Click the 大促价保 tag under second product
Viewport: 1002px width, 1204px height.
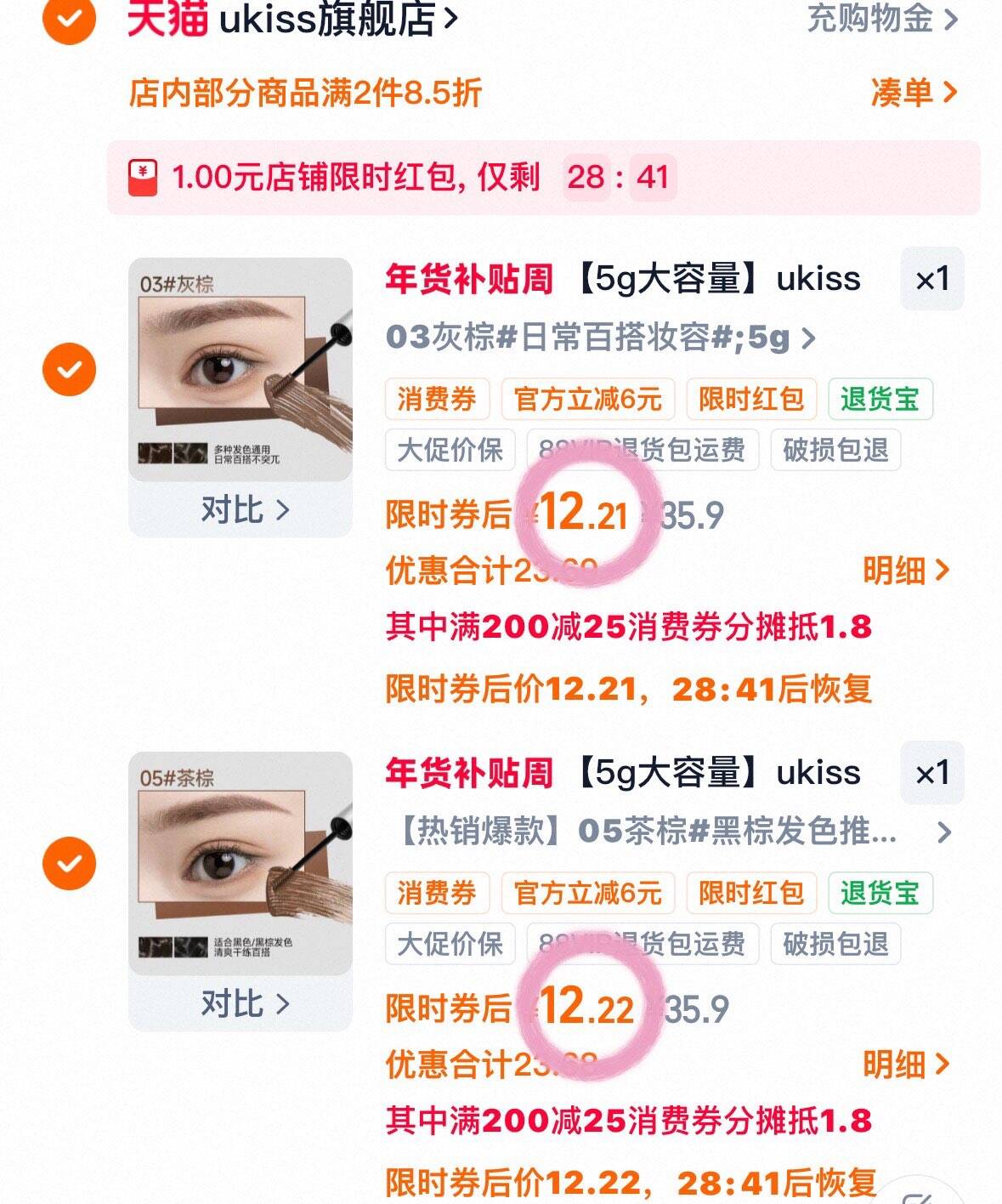pyautogui.click(x=450, y=945)
